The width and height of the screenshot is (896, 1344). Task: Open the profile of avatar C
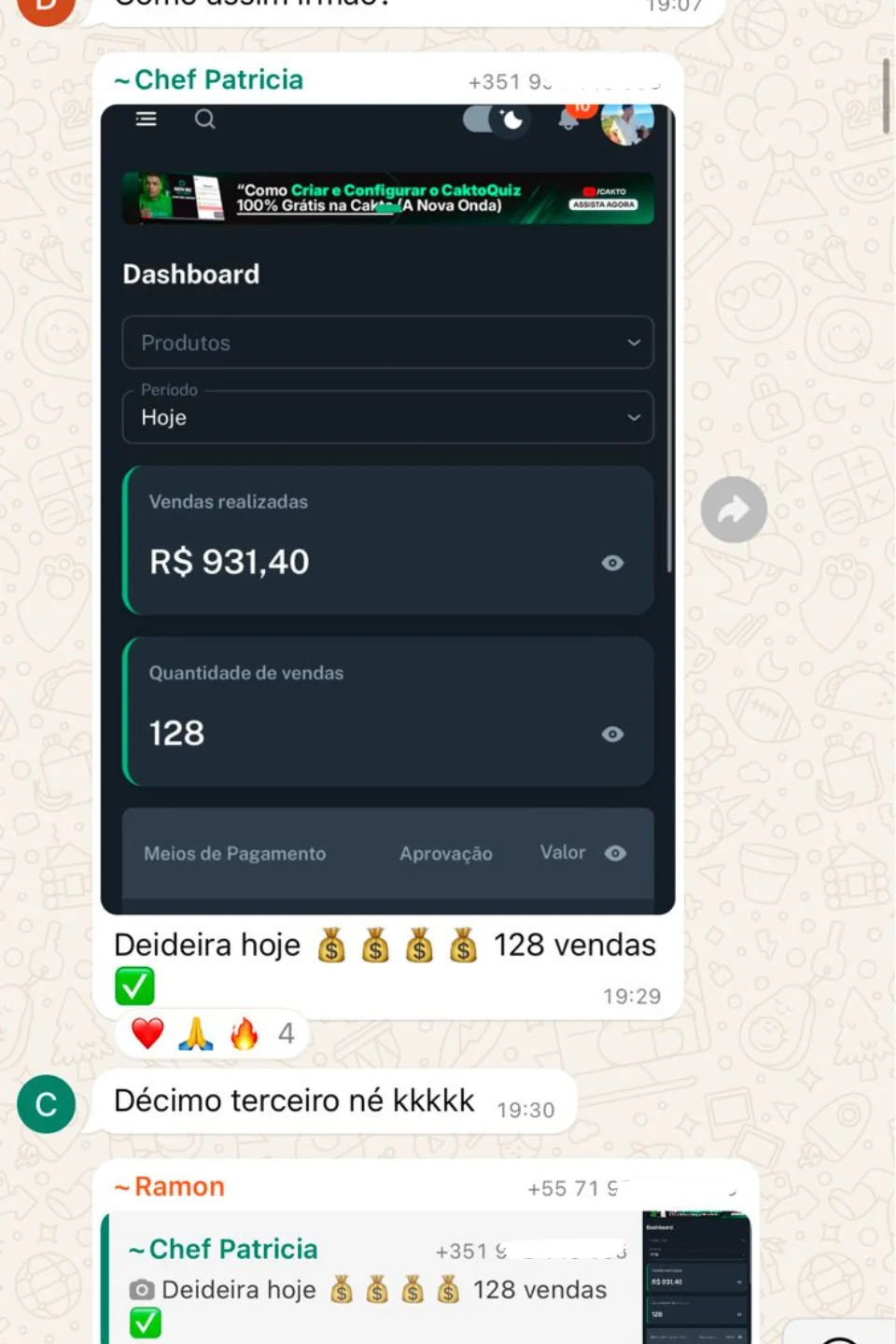(46, 1104)
